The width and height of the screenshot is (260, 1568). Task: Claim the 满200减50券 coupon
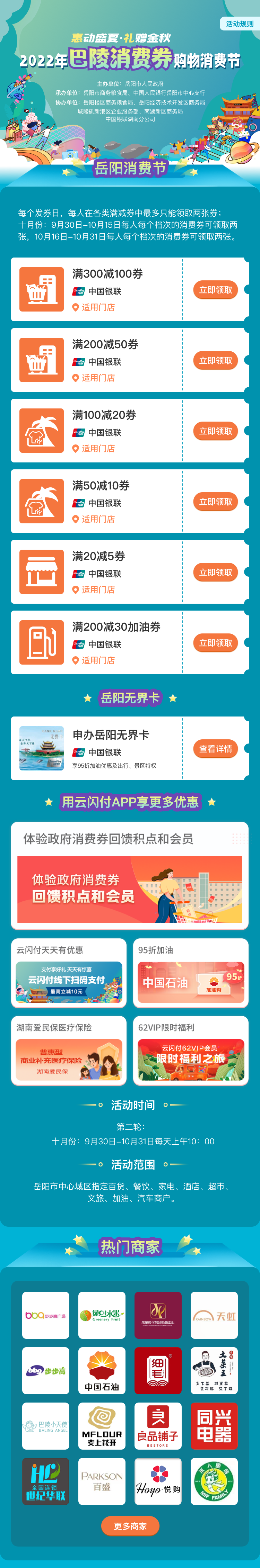coord(215,361)
